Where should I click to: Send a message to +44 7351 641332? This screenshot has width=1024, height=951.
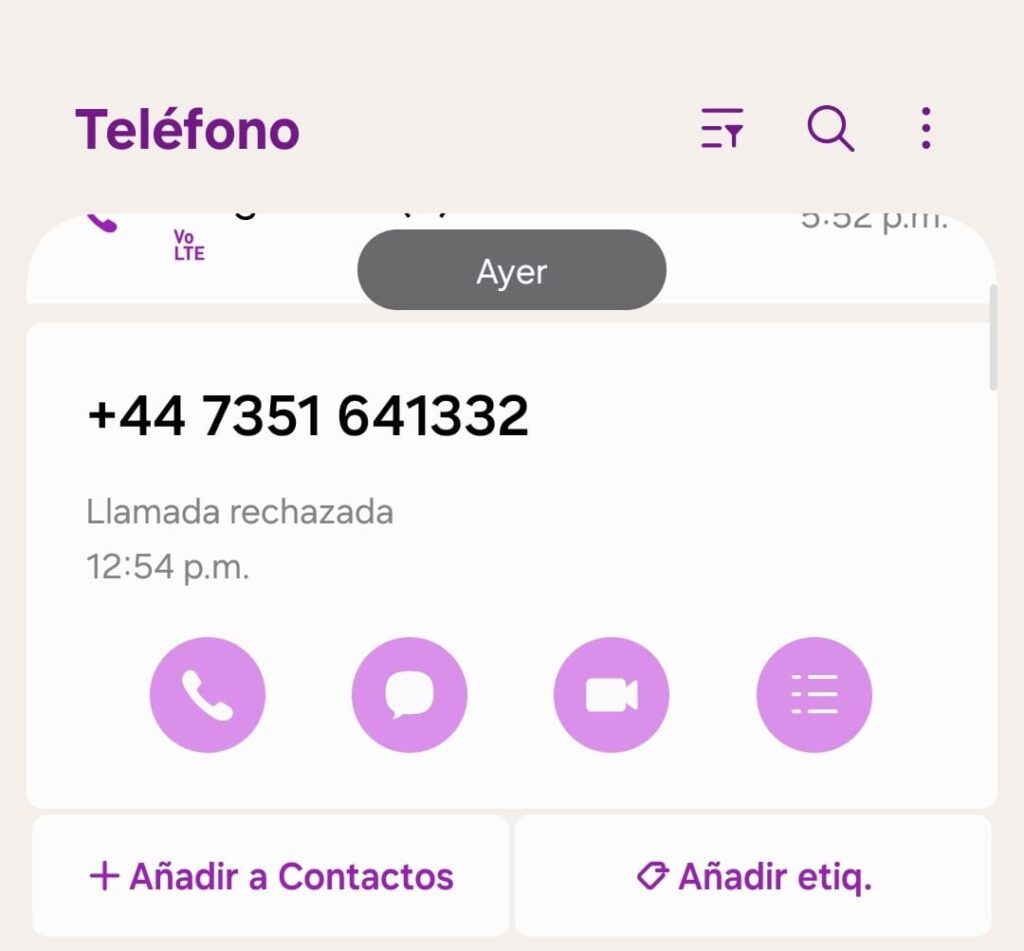tap(409, 694)
